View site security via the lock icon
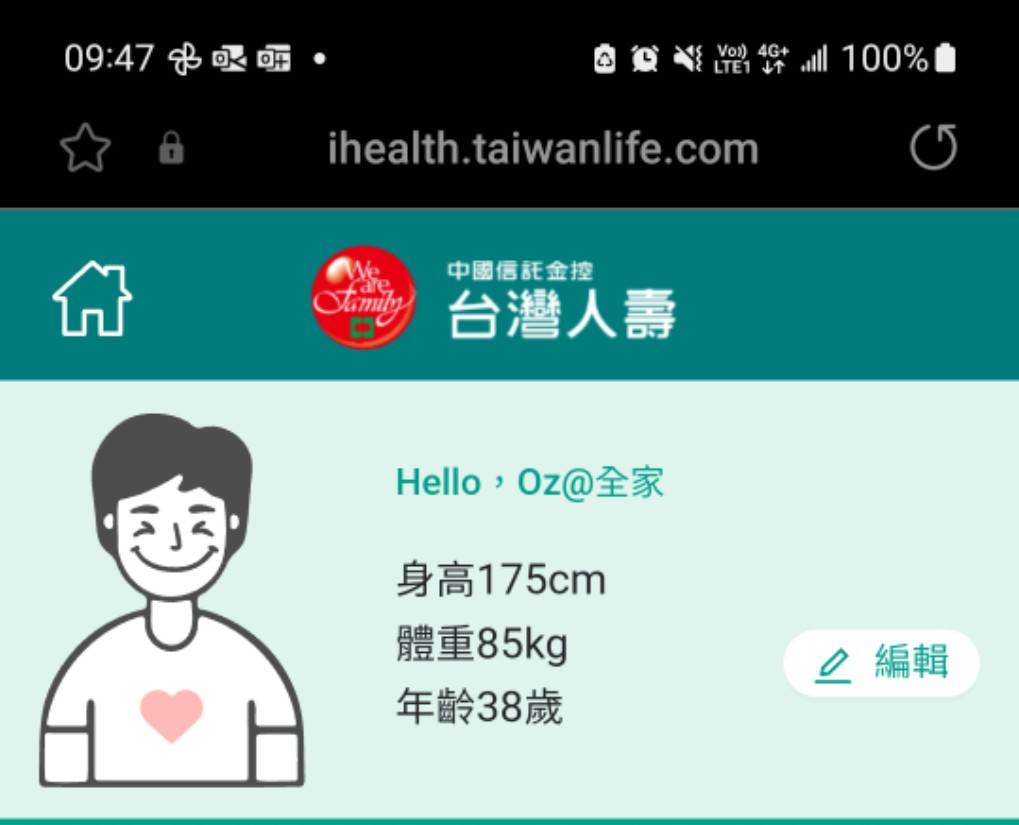Image resolution: width=1019 pixels, height=825 pixels. [x=171, y=150]
